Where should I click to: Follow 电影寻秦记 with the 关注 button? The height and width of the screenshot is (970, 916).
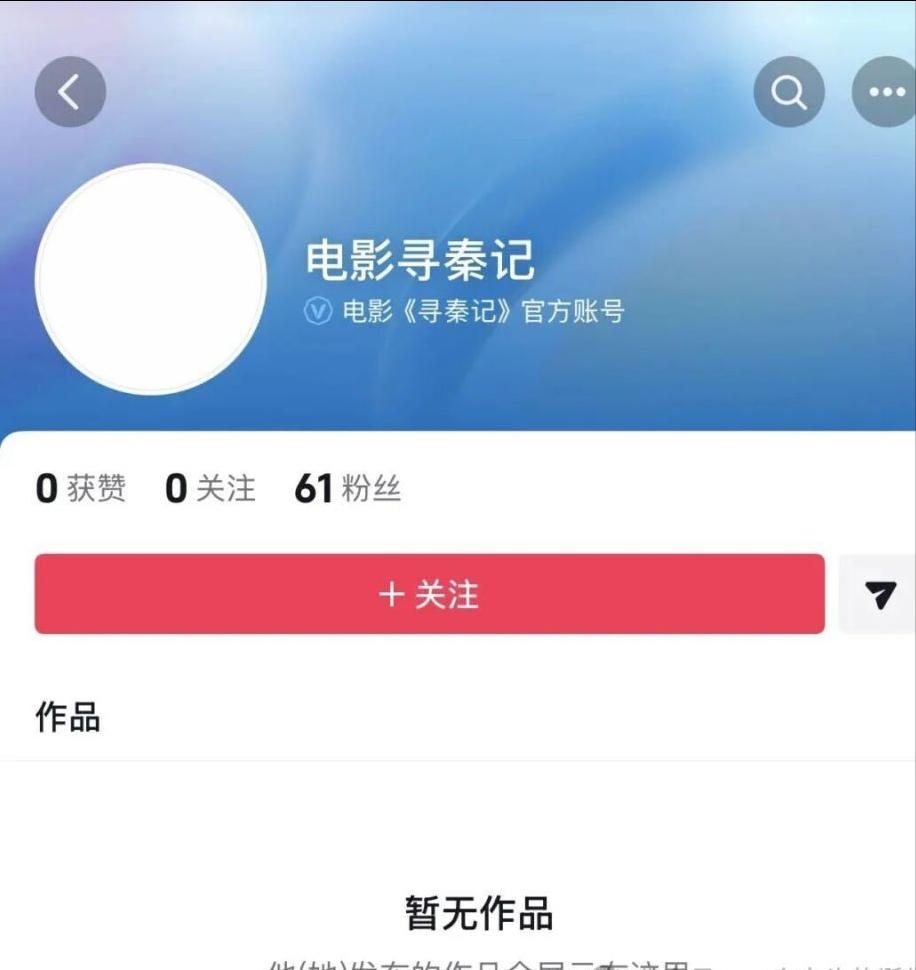pyautogui.click(x=429, y=594)
